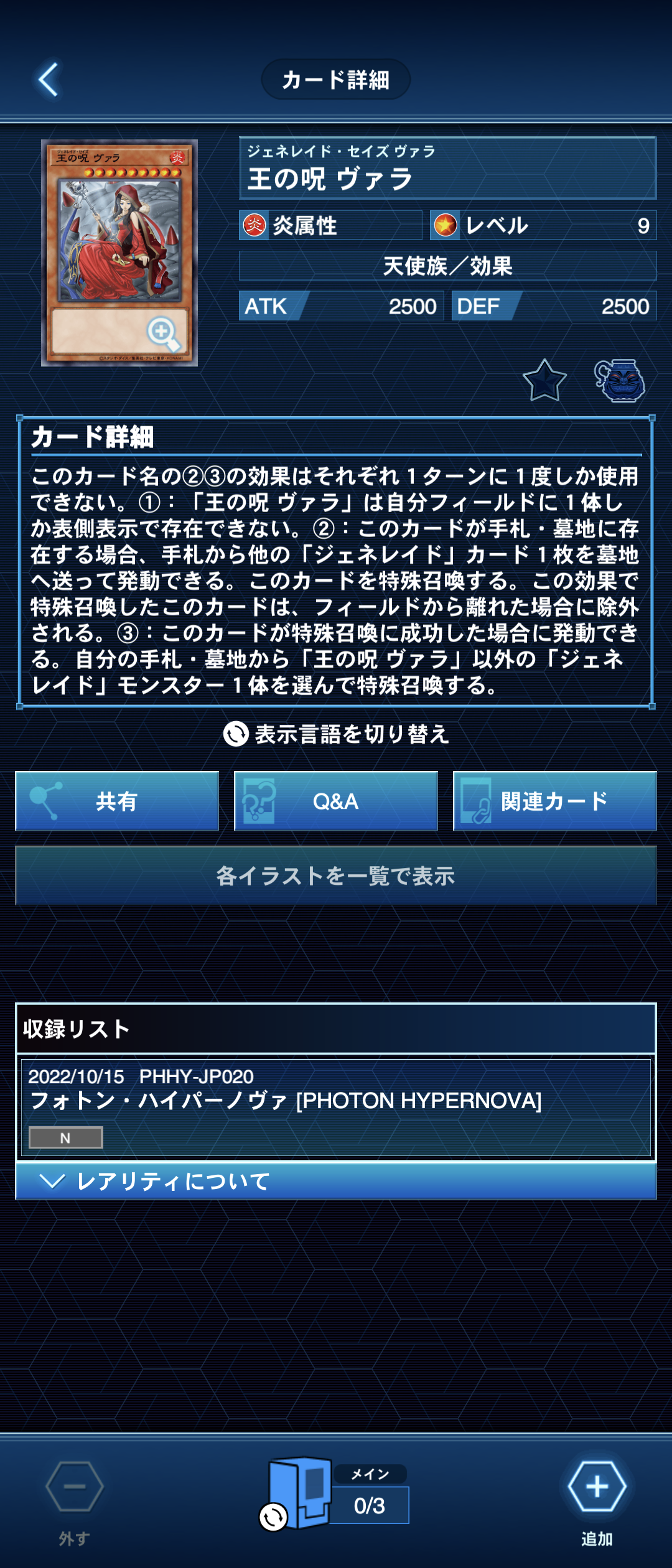Screen dimensions: 672x1568
Task: Go back using the arrow icon
Action: pyautogui.click(x=49, y=80)
